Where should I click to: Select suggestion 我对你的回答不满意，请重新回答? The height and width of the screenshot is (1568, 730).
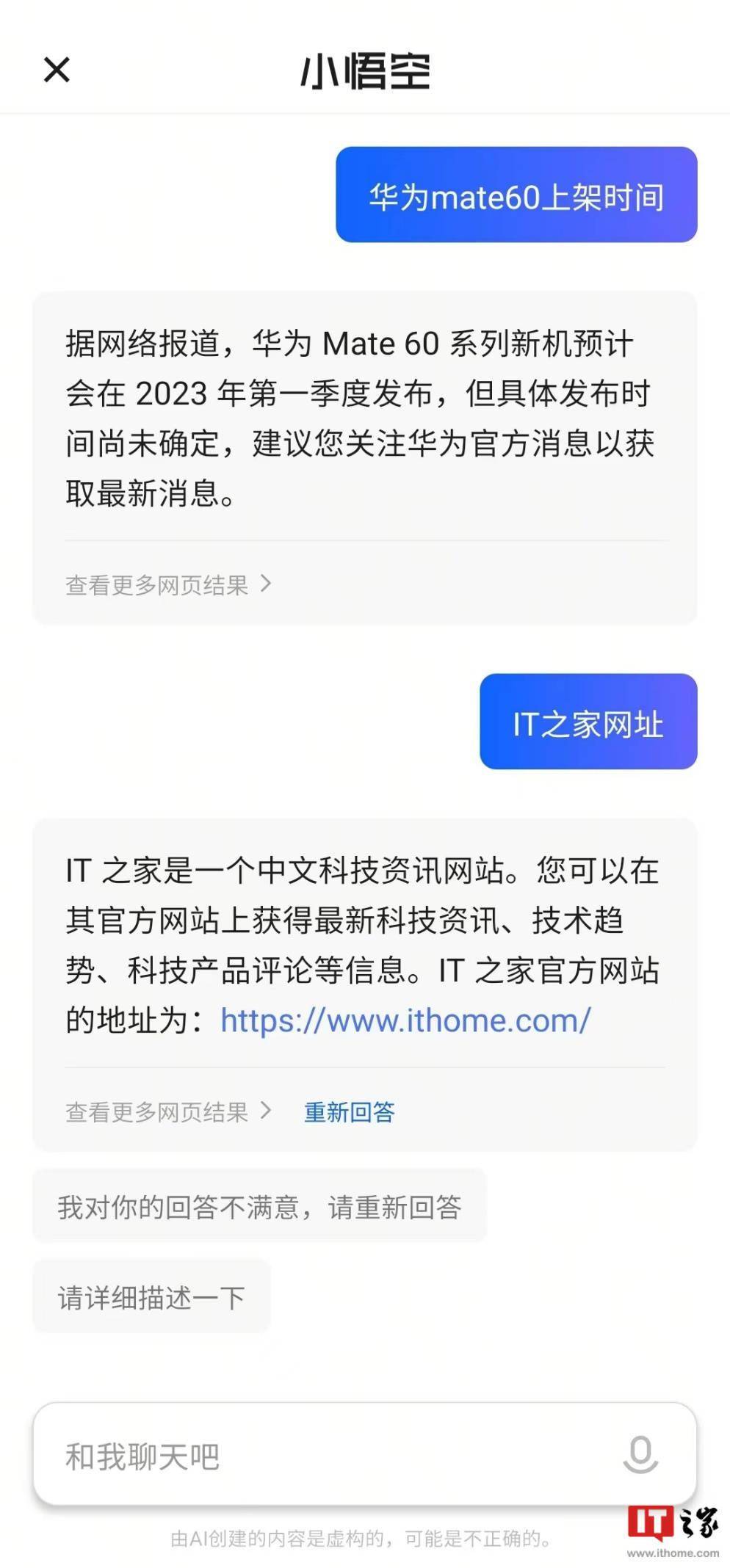(259, 1206)
